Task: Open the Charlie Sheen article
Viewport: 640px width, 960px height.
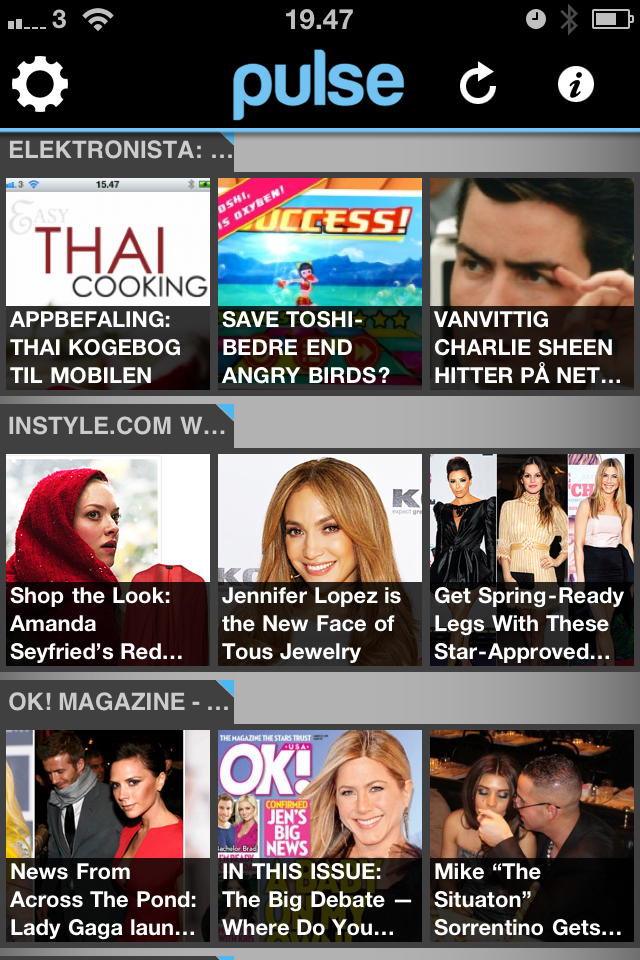Action: (x=532, y=284)
